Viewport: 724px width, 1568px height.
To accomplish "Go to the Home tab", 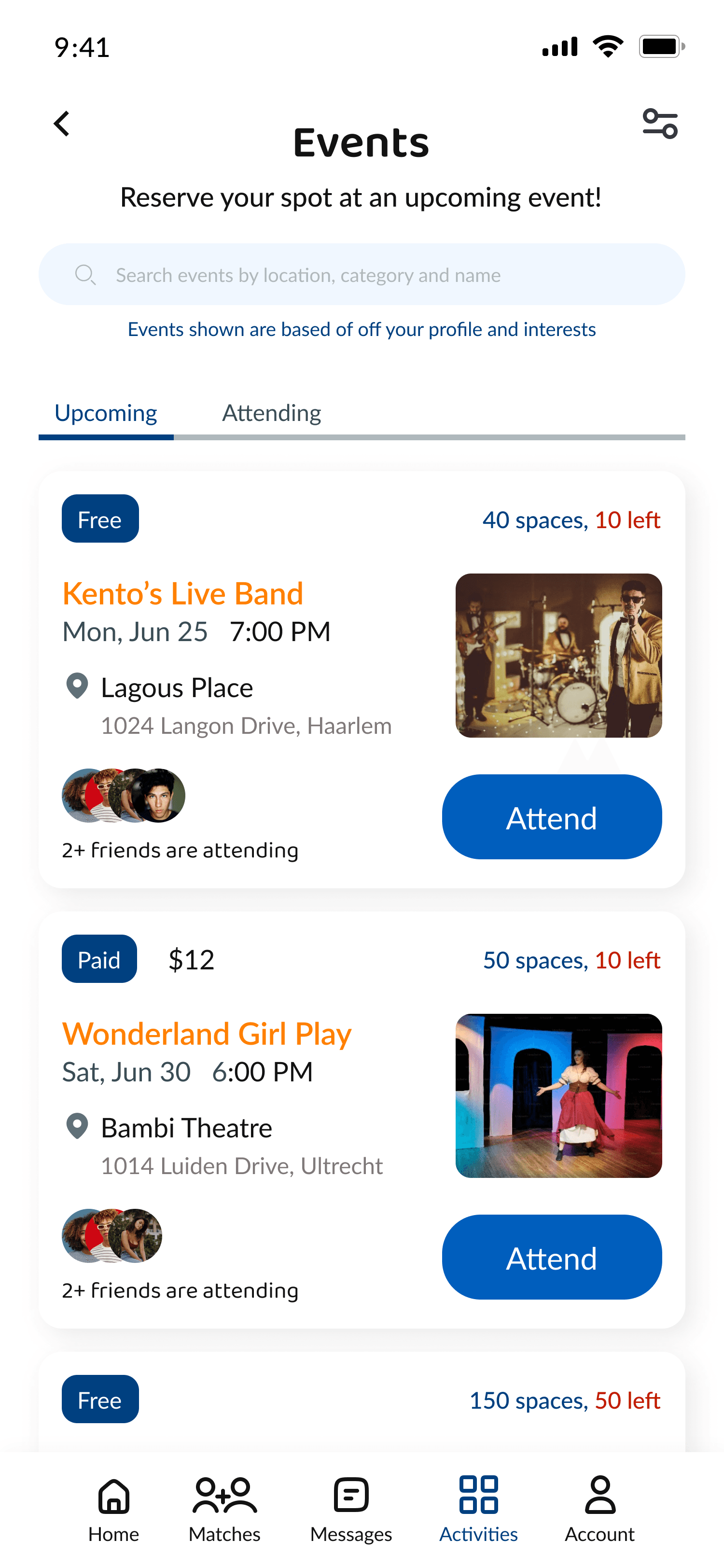I will (x=114, y=1508).
